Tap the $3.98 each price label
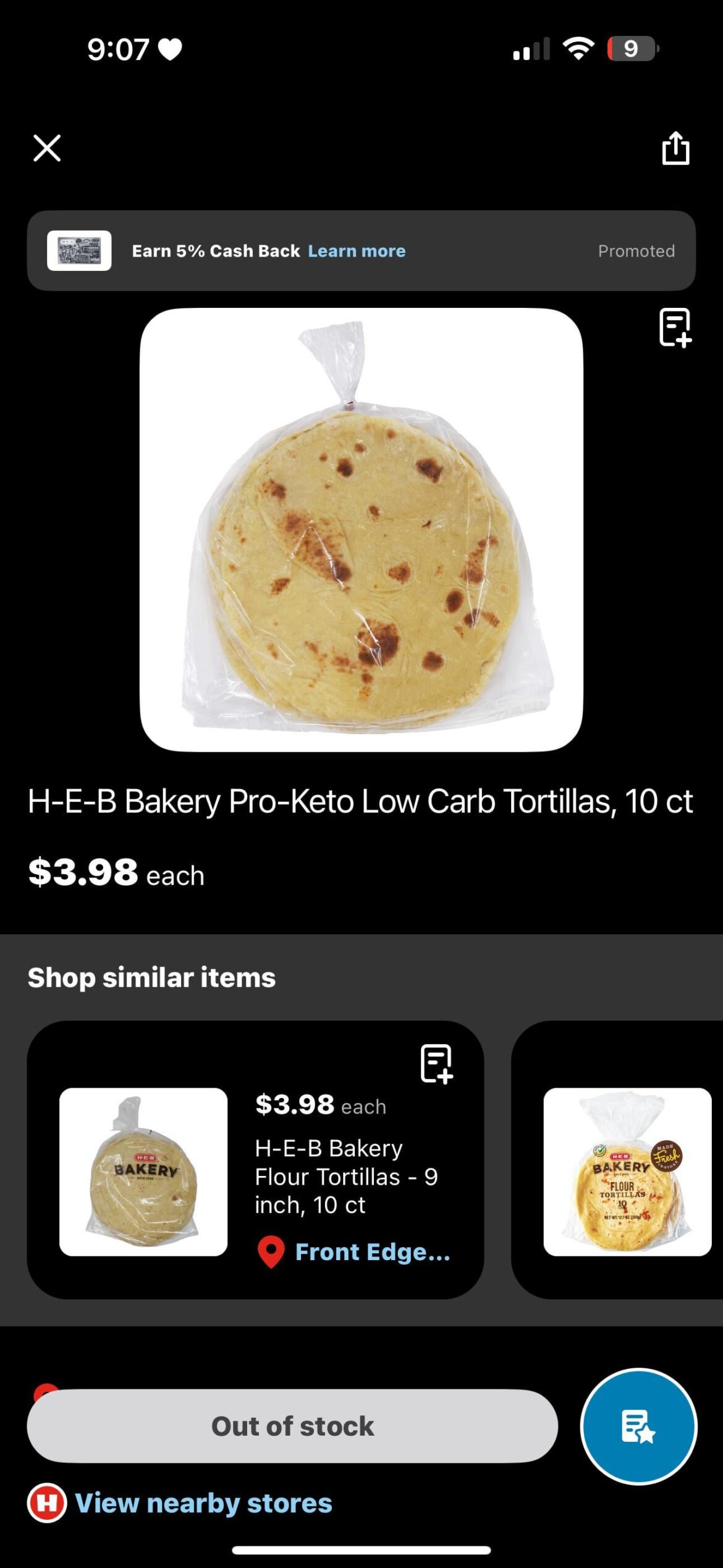Image resolution: width=723 pixels, height=1568 pixels. (115, 873)
